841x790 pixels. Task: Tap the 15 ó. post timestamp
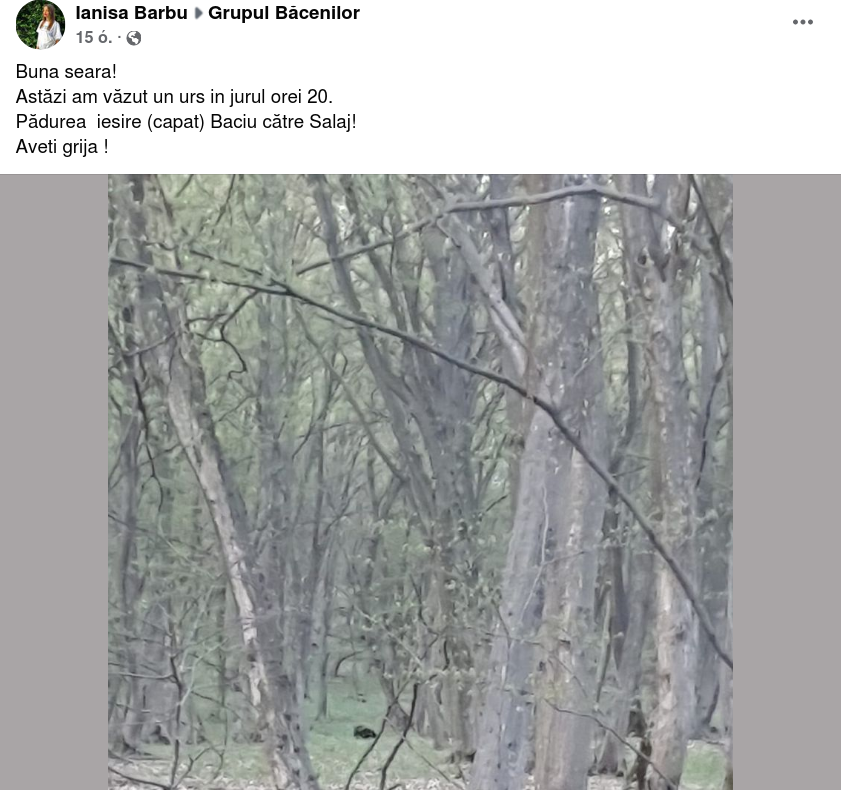click(x=93, y=37)
